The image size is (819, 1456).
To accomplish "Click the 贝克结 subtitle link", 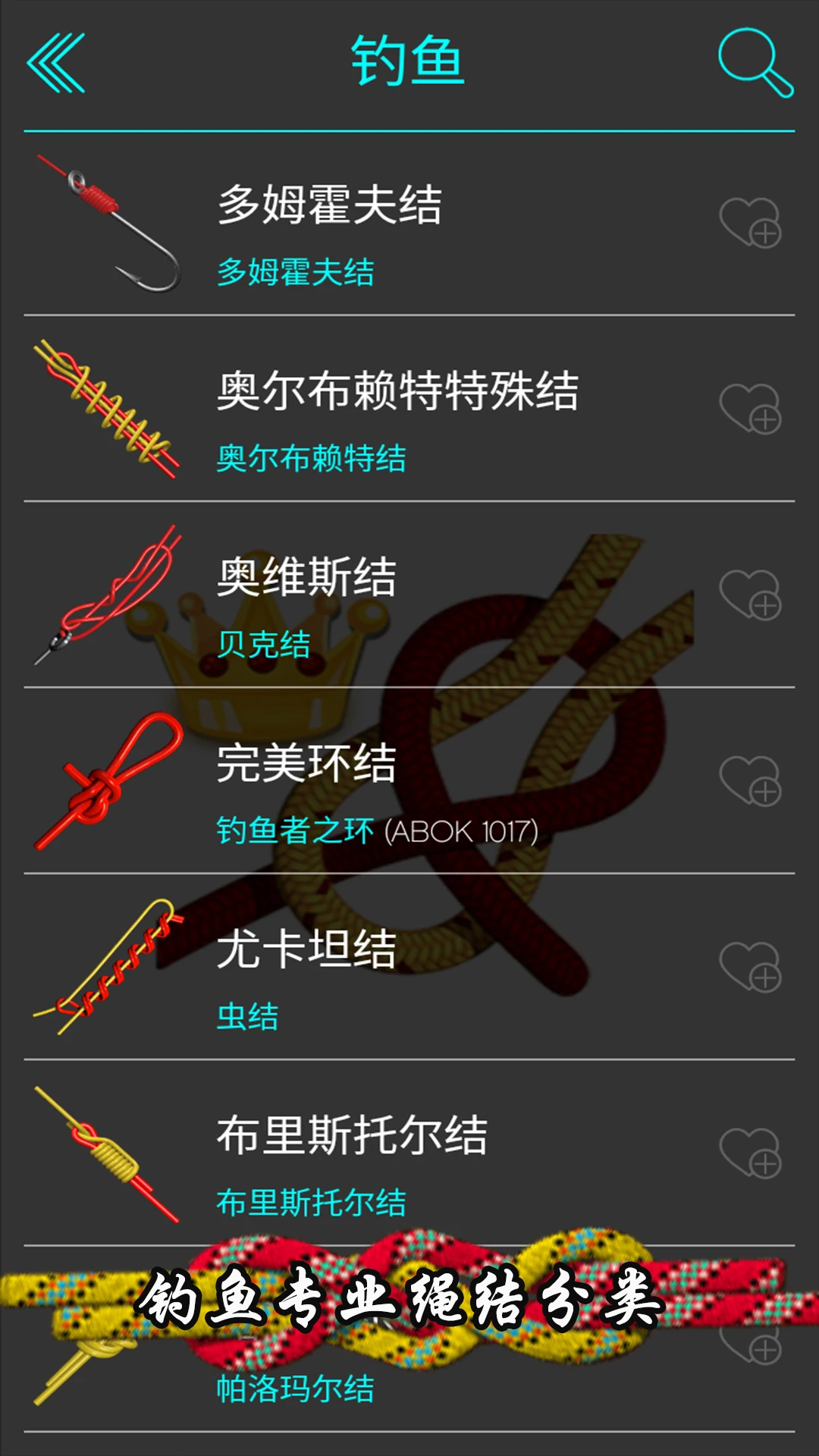I will point(265,643).
